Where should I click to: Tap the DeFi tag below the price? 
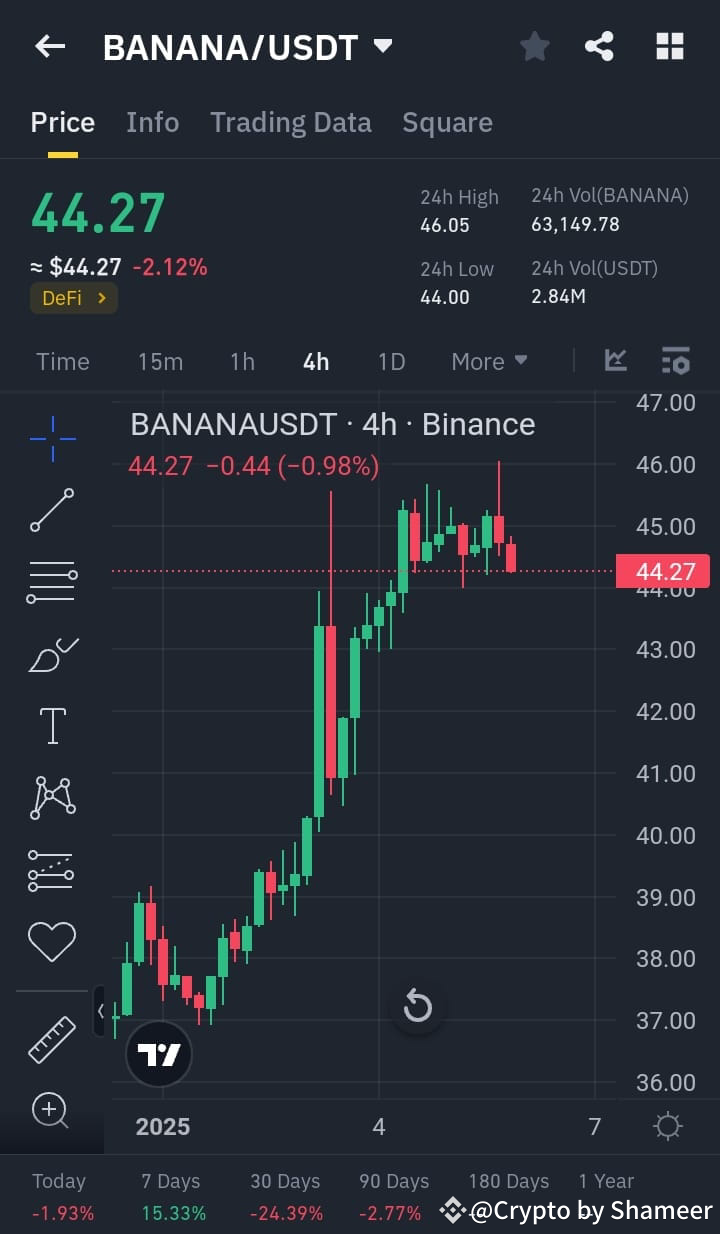(73, 298)
